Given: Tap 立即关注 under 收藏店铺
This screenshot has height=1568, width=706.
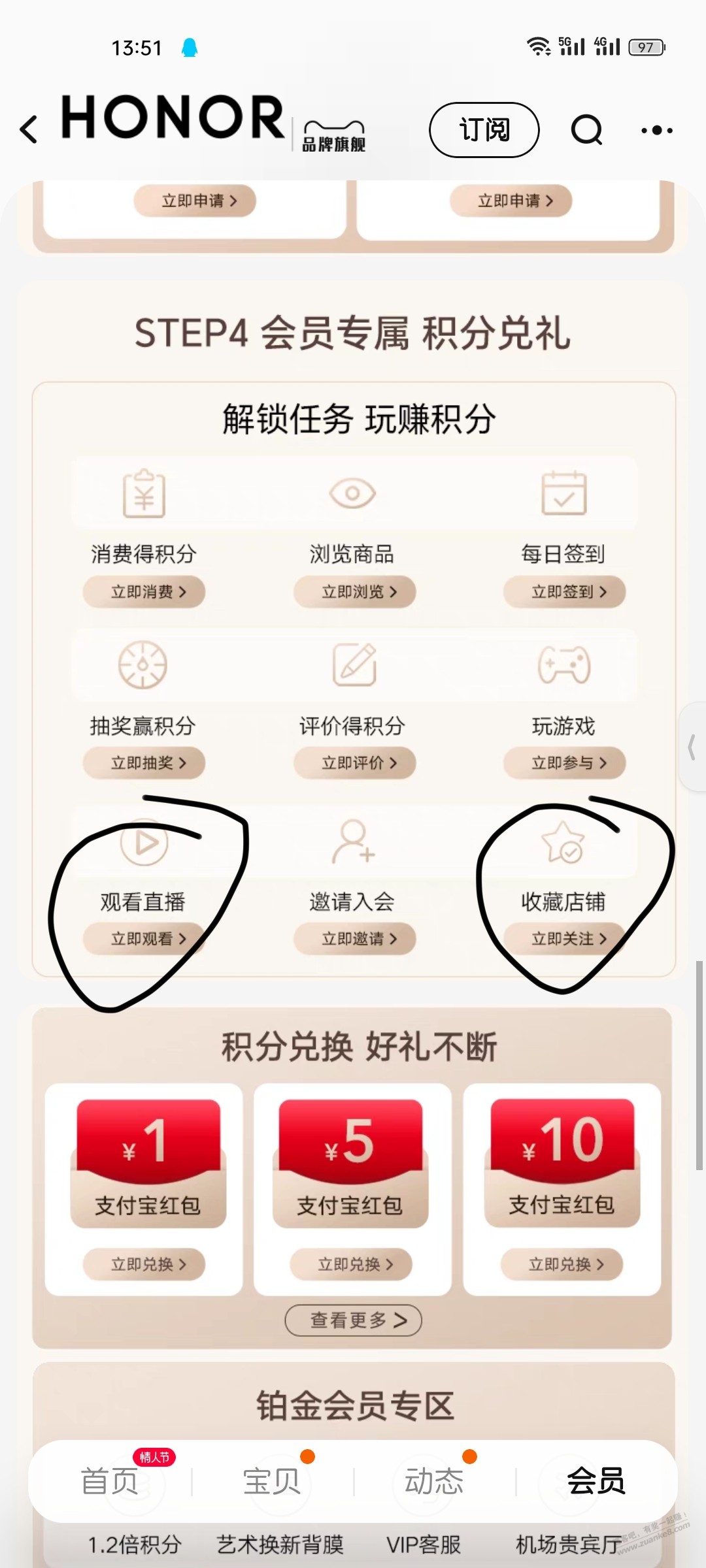Looking at the screenshot, I should (x=564, y=939).
